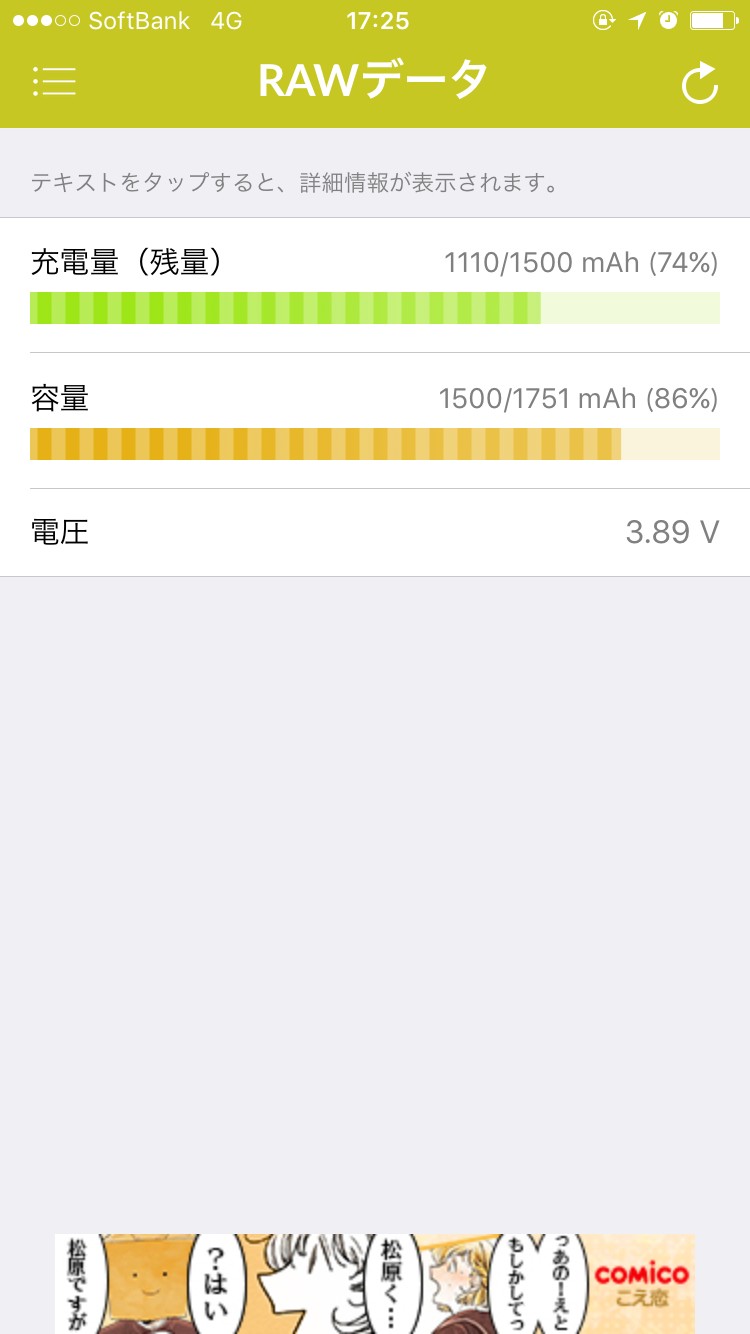Open the comico ad banner
Viewport: 750px width, 1334px height.
pos(374,1283)
